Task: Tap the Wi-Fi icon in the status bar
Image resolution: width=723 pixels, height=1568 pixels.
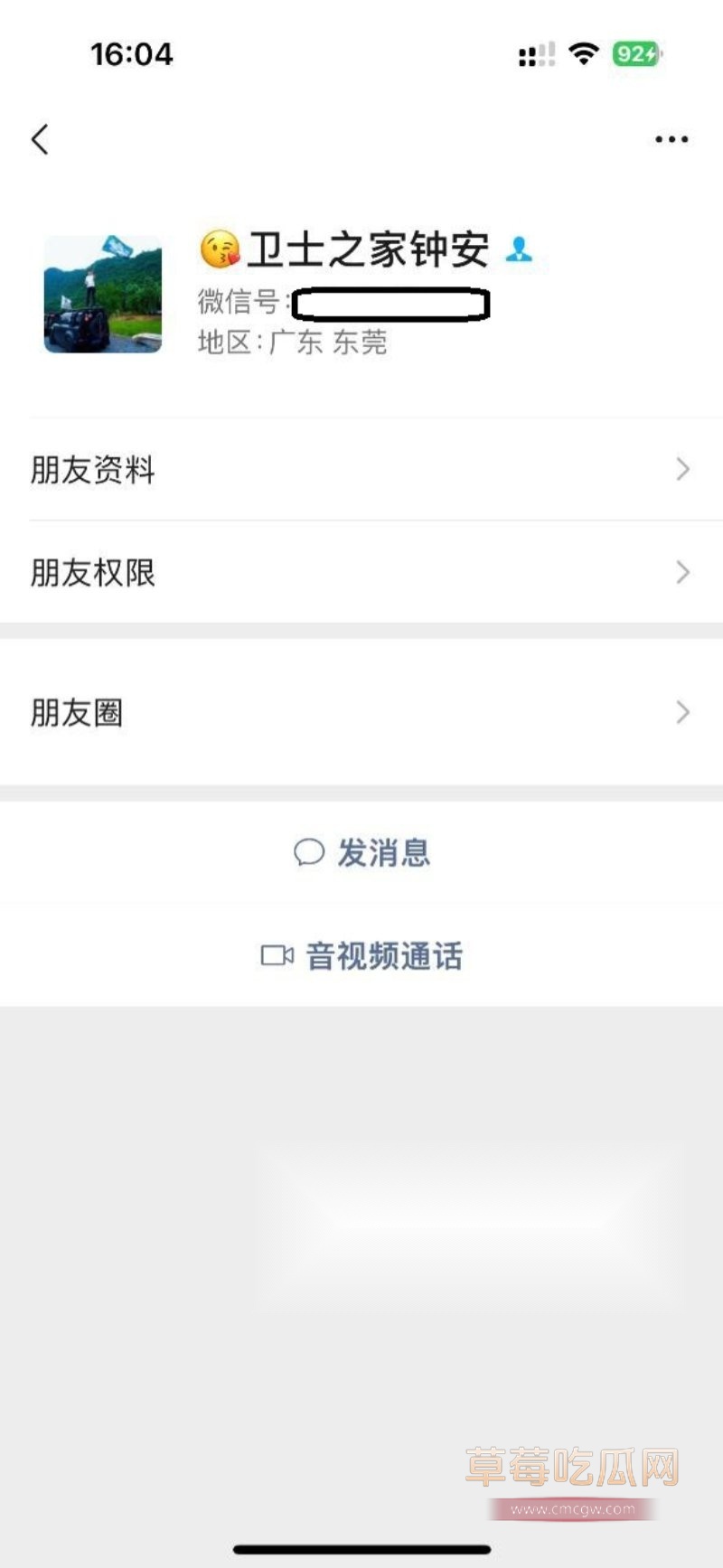Action: click(584, 54)
